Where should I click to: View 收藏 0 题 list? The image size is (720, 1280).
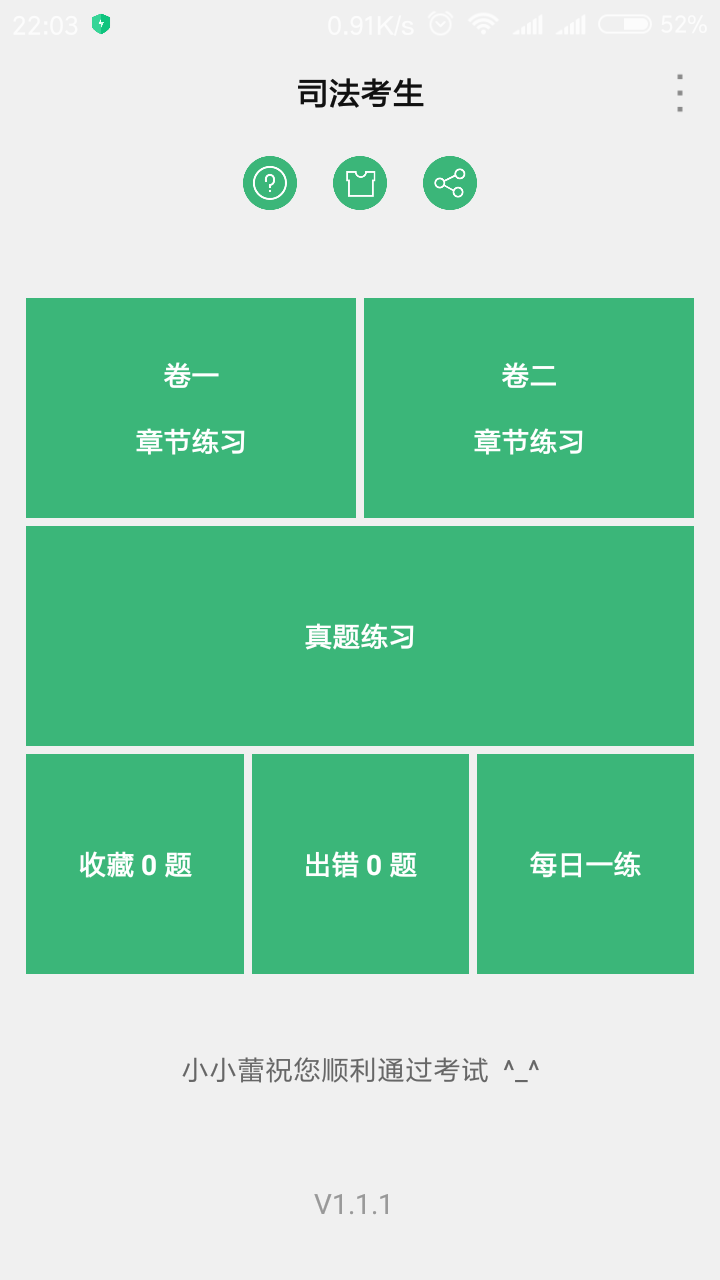tap(135, 864)
